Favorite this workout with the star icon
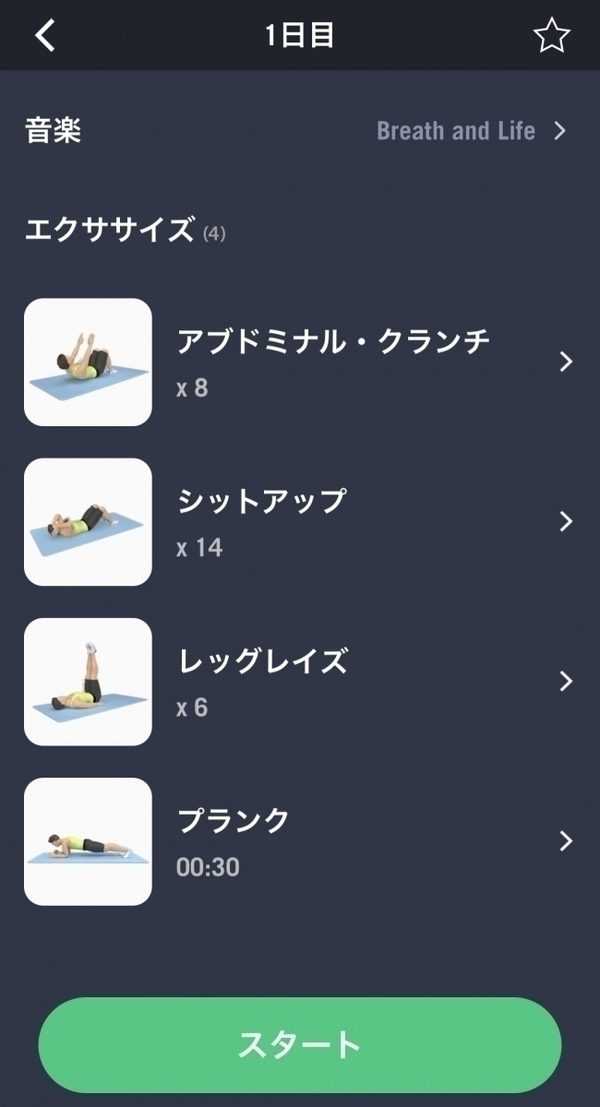Viewport: 600px width, 1107px height. click(551, 36)
